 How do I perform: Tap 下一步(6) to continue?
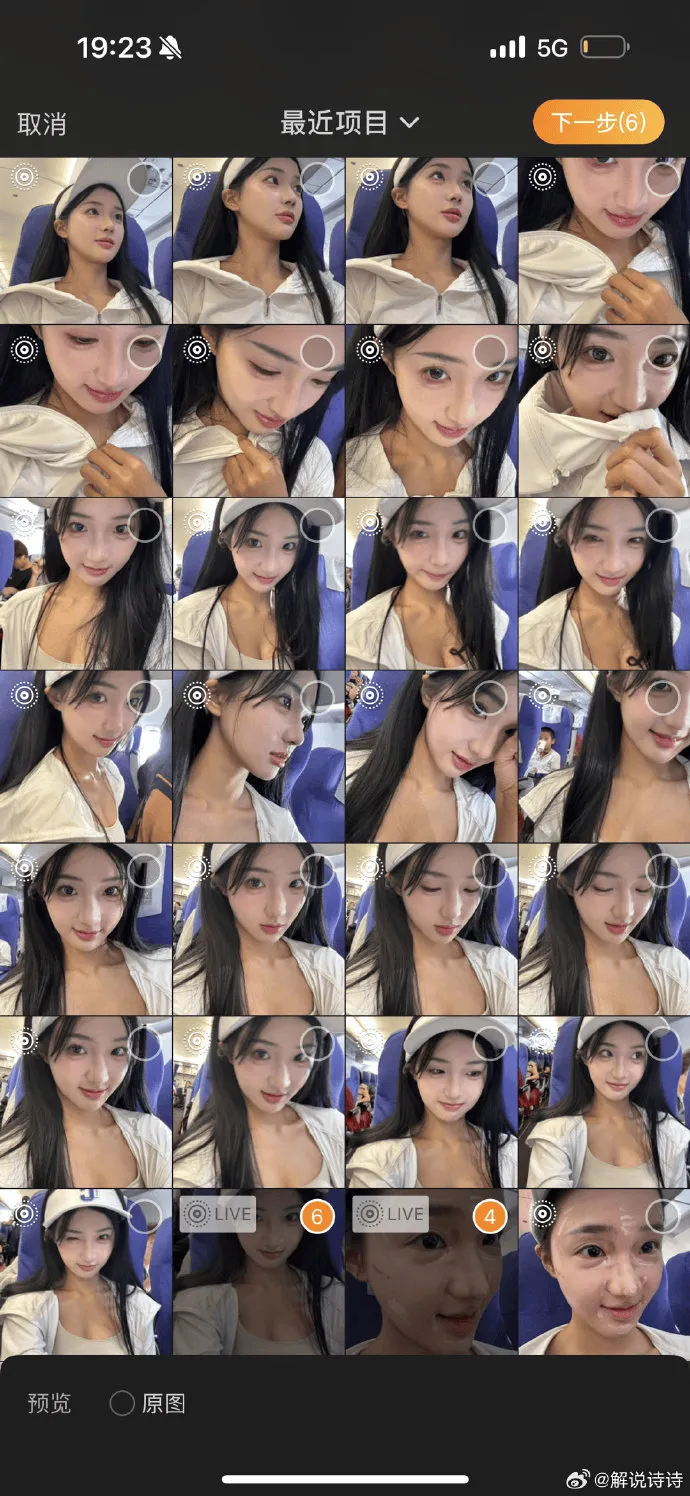pyautogui.click(x=598, y=123)
